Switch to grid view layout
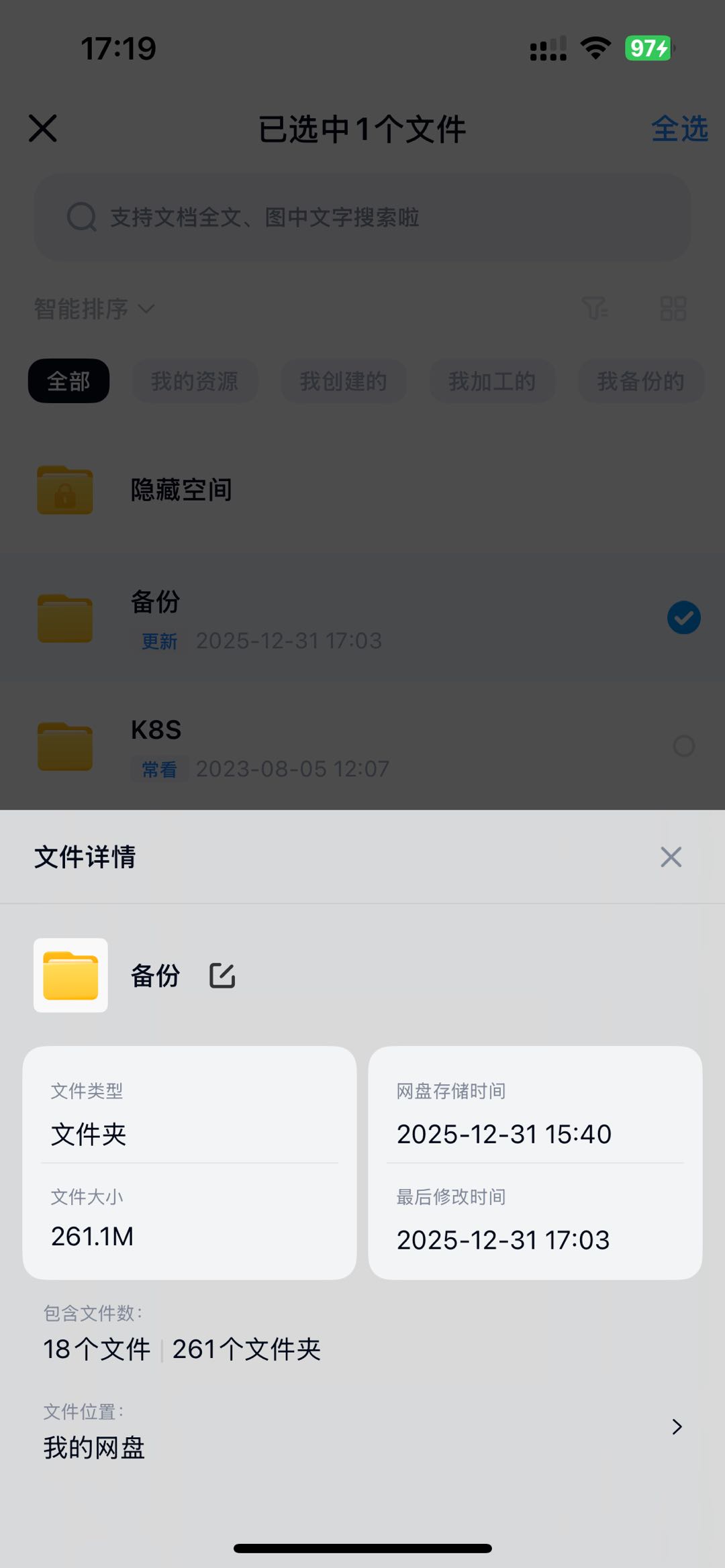 [673, 309]
